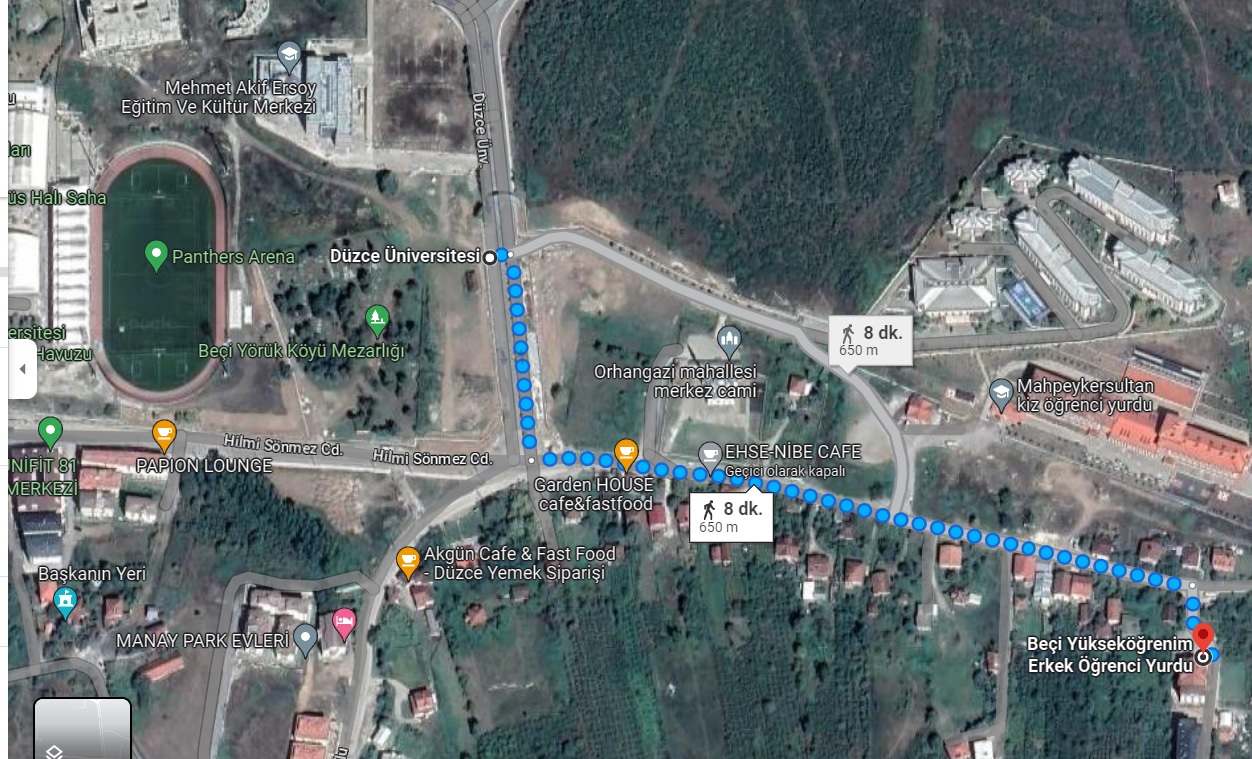Open Mehmet Akif Ersoy Eğitim Ve Kültür Merkezi pin
Image resolution: width=1252 pixels, height=759 pixels.
[289, 56]
